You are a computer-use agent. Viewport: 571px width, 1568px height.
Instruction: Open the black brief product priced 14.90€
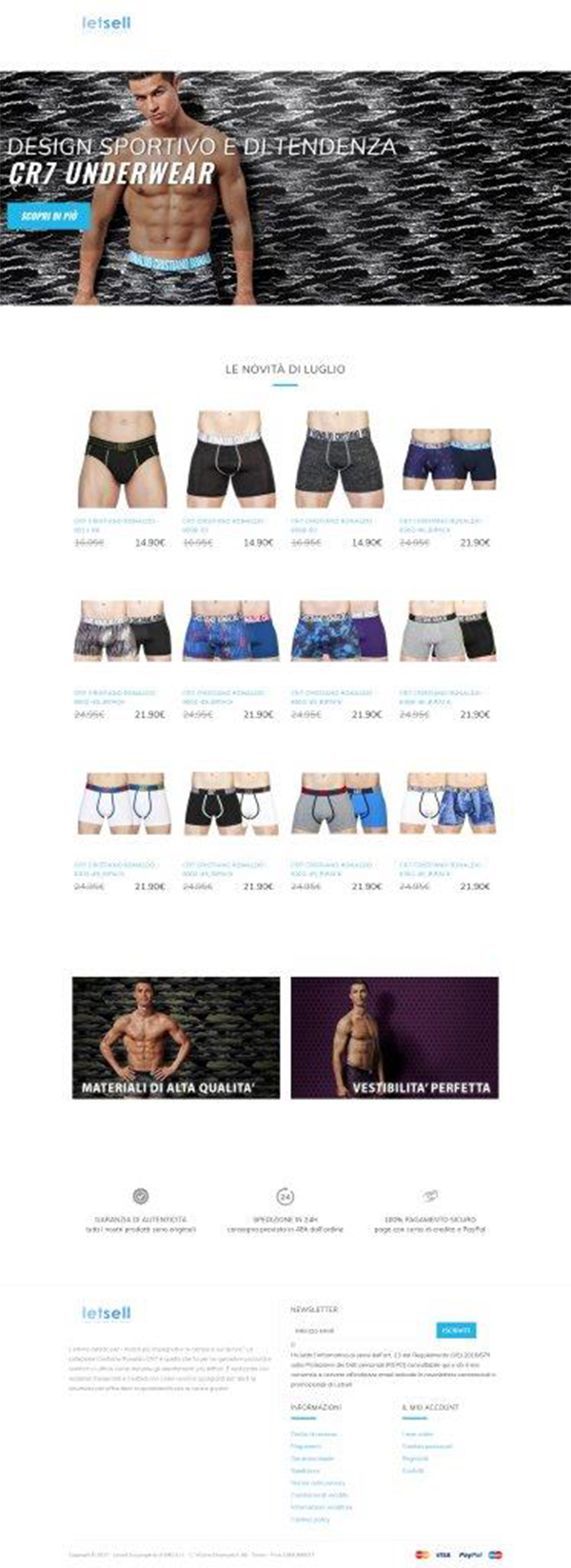click(121, 460)
